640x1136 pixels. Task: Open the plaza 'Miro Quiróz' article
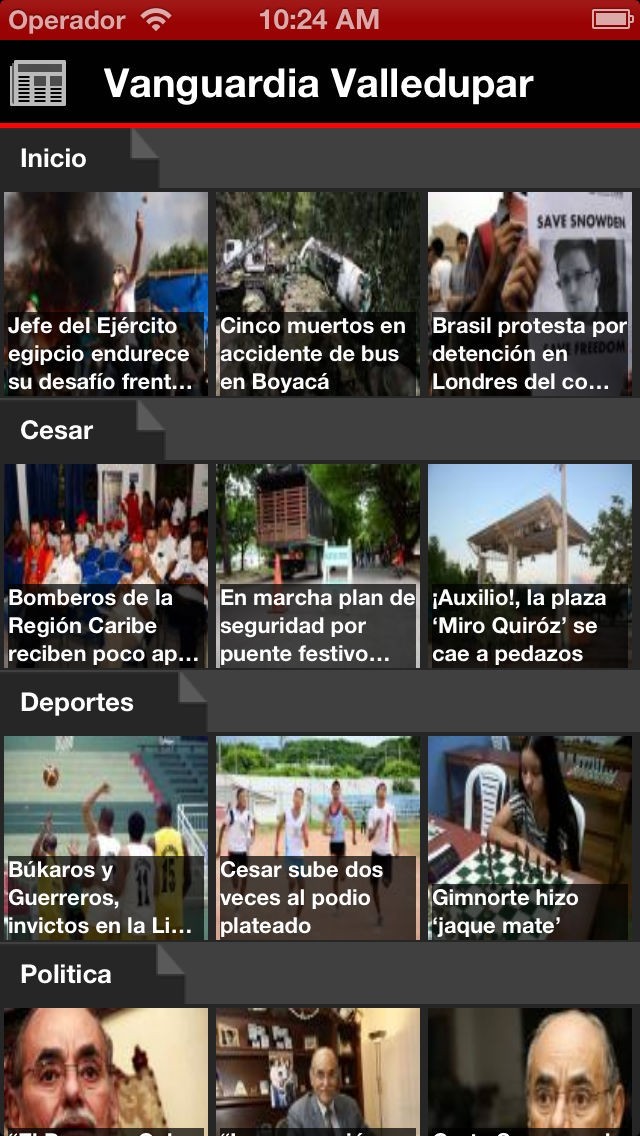point(530,566)
